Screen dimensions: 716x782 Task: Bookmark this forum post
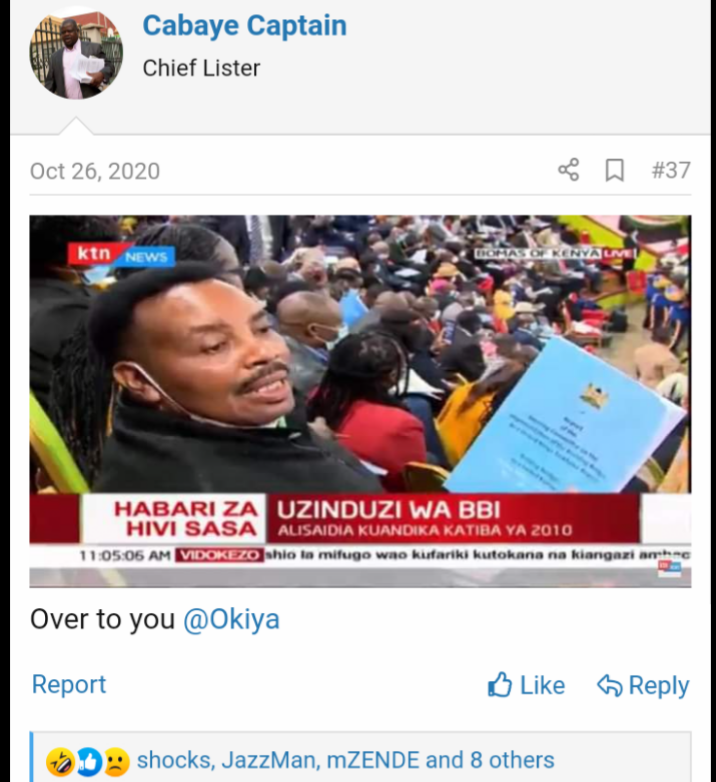click(x=615, y=170)
